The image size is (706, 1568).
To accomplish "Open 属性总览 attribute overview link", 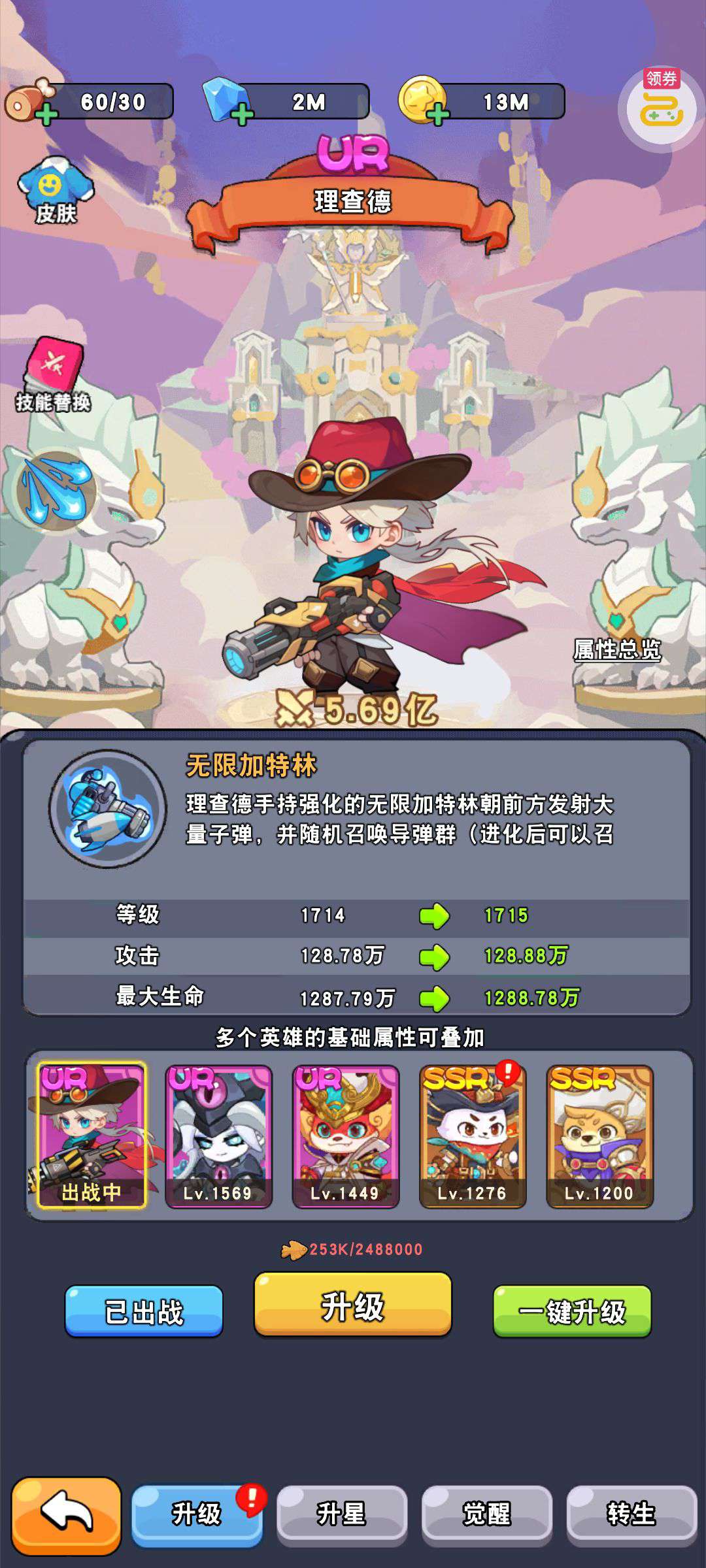I will tap(616, 649).
